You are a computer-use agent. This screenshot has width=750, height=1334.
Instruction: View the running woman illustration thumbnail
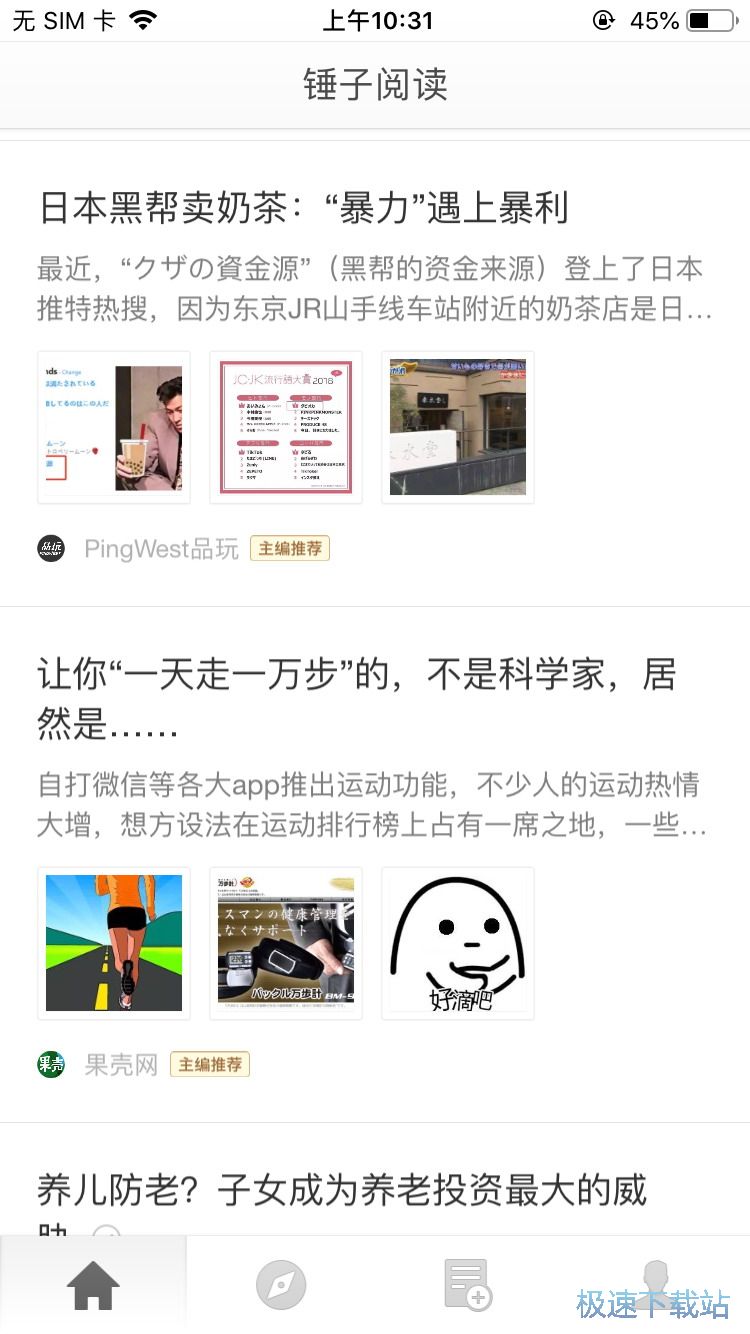coord(114,943)
